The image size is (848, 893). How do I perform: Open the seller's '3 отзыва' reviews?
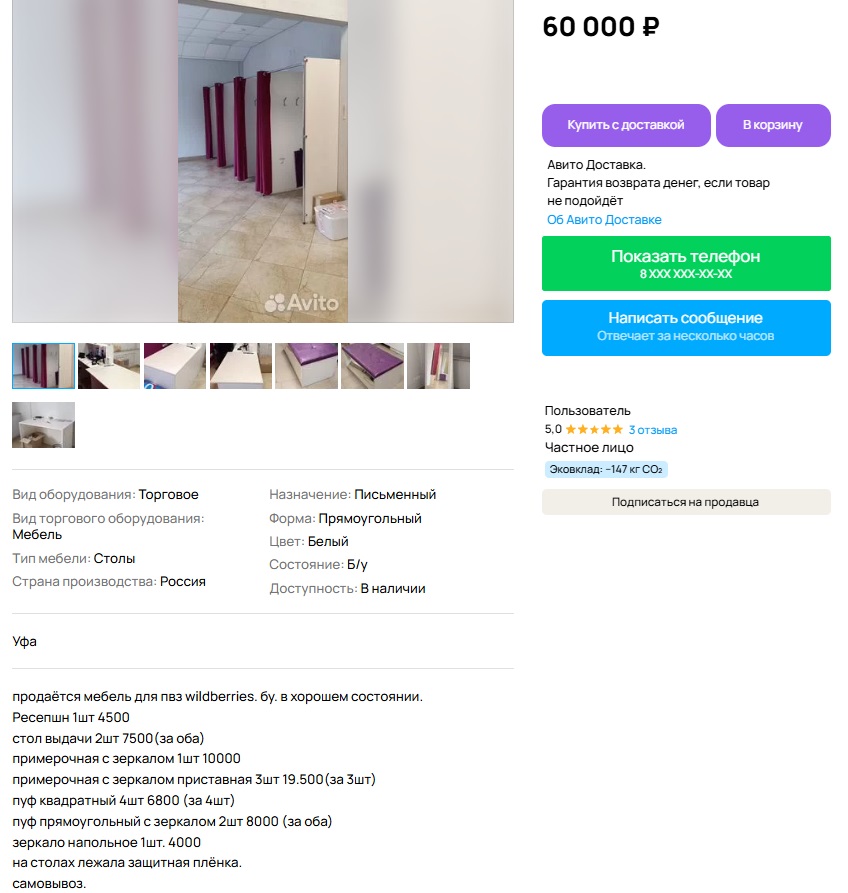click(653, 430)
